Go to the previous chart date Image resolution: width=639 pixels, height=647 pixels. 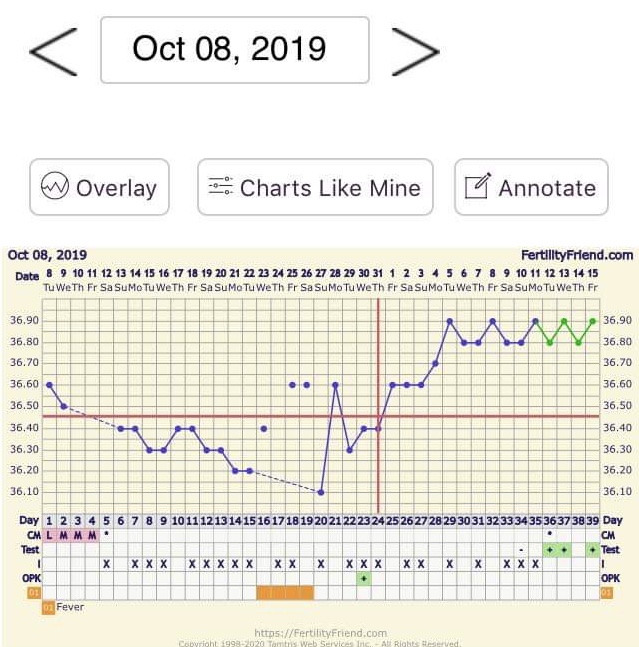54,50
